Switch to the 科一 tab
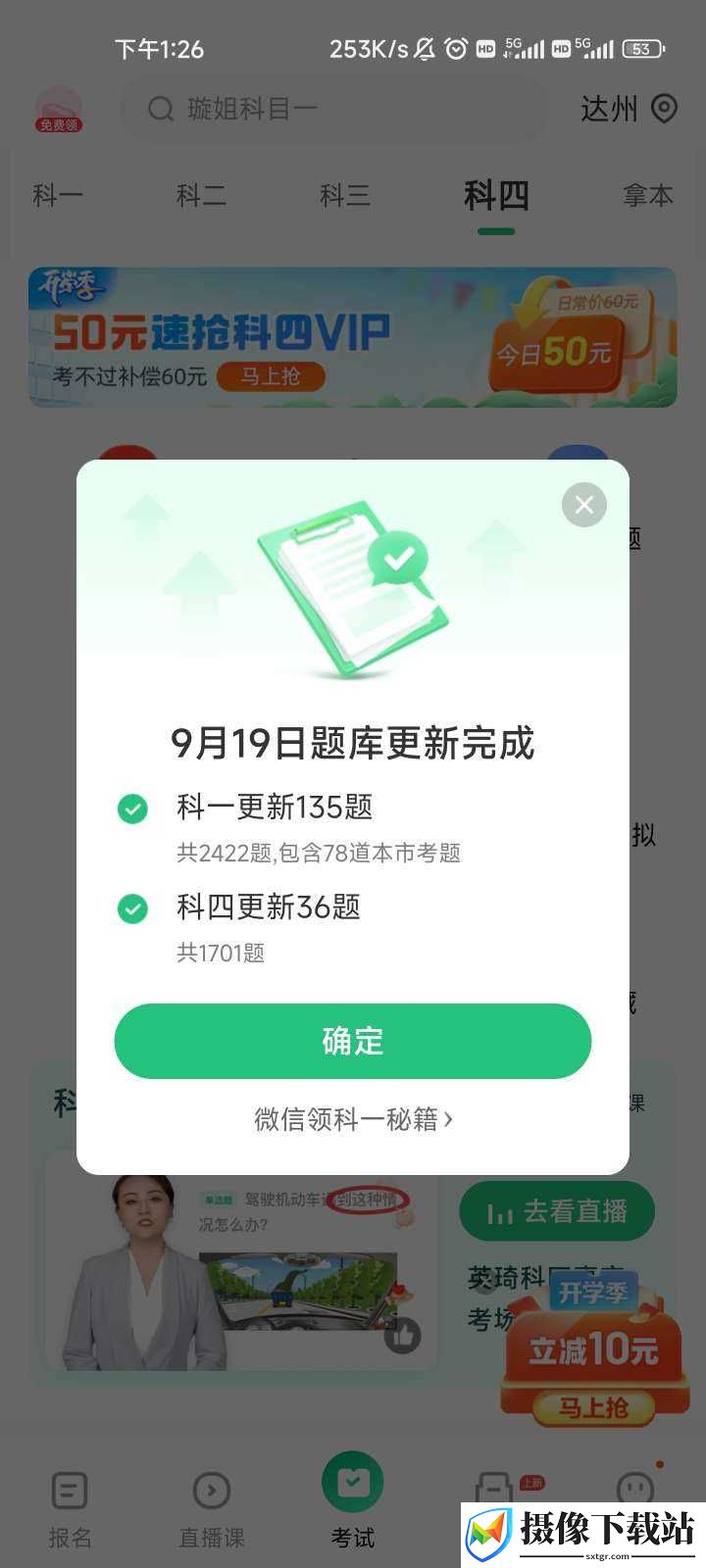Viewport: 706px width, 1568px height. pos(58,195)
